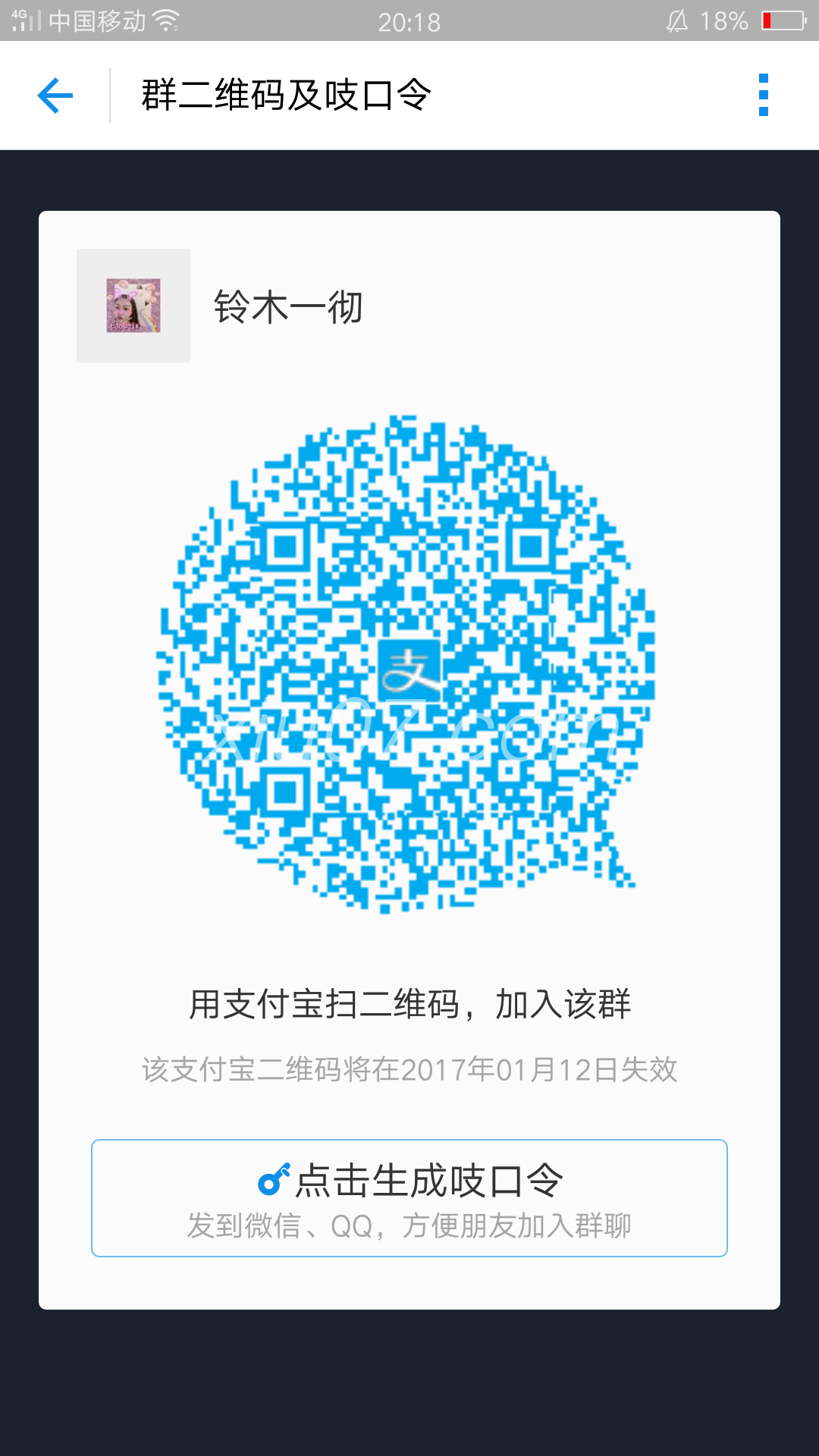Go back using the blue arrow

coord(55,96)
